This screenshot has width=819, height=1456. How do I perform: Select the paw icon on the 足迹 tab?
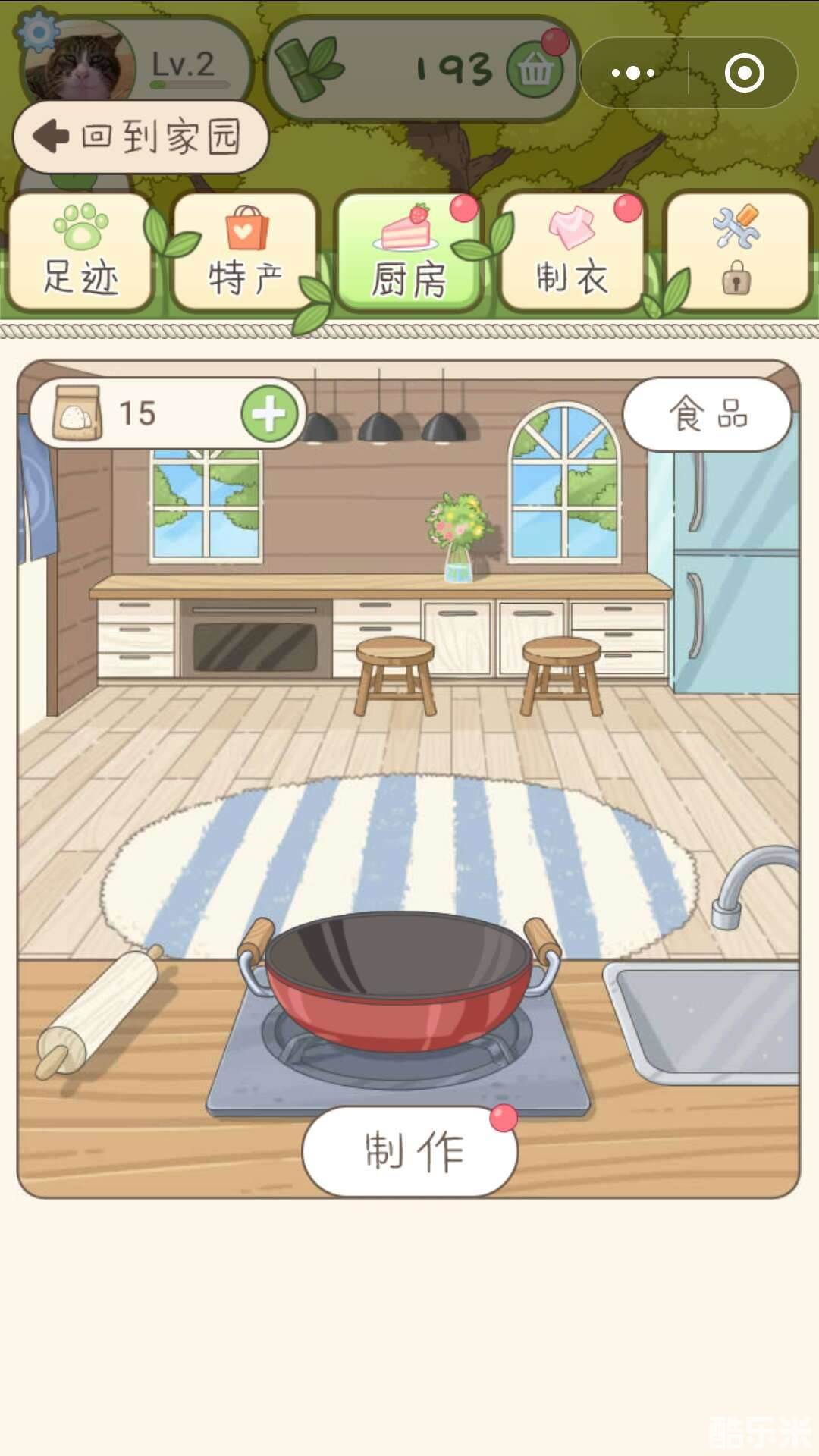(80, 227)
